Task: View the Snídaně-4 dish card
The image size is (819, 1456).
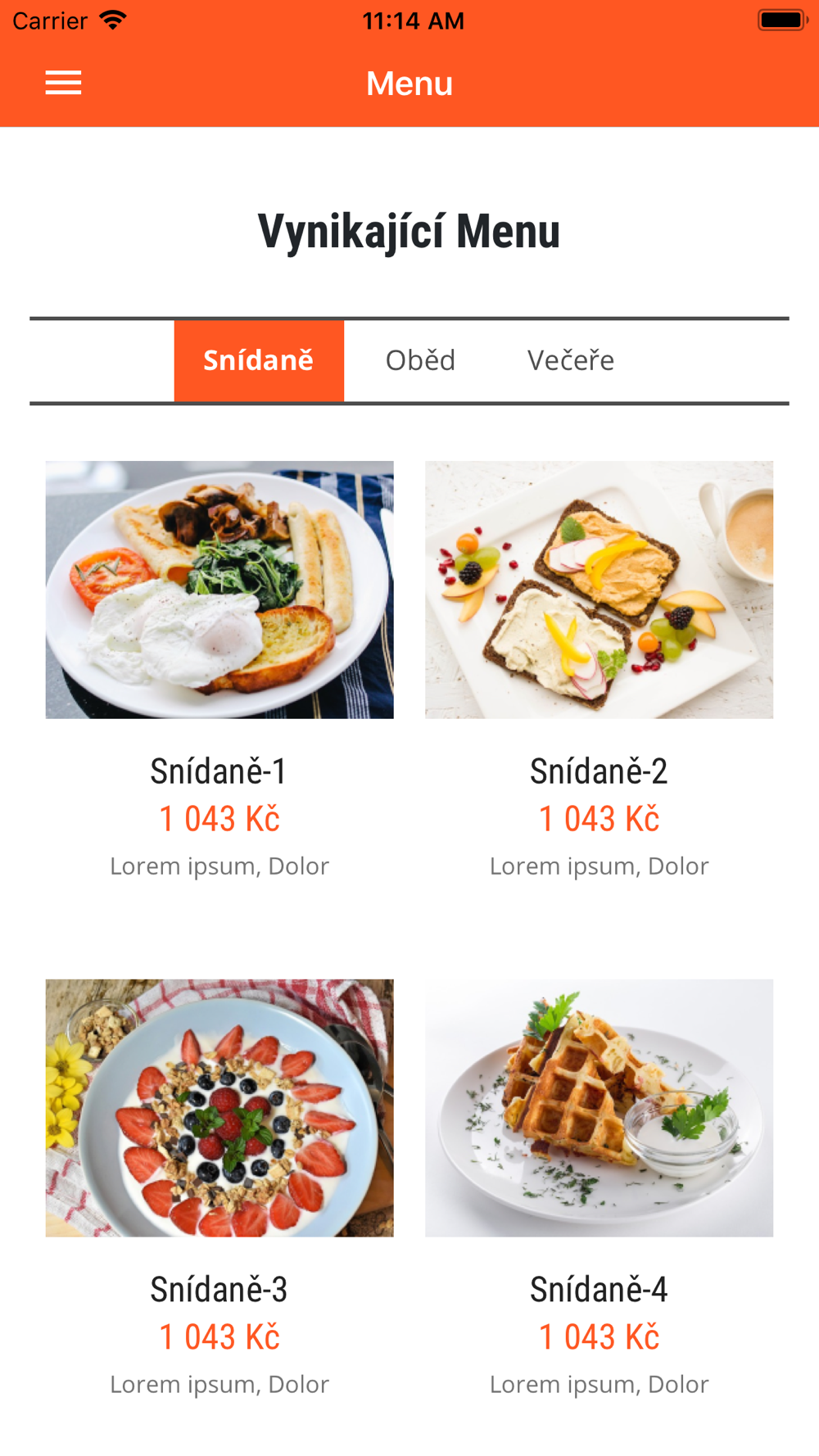Action: [x=599, y=1108]
